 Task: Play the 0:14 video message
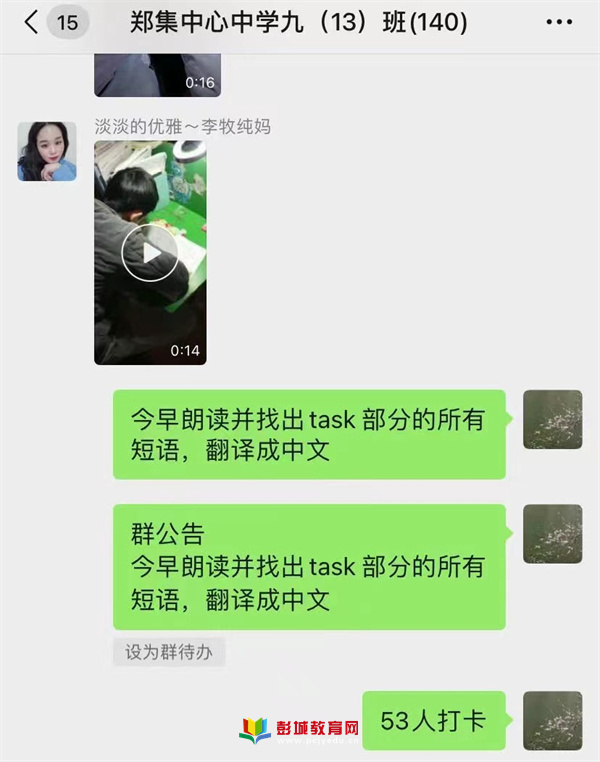[150, 252]
